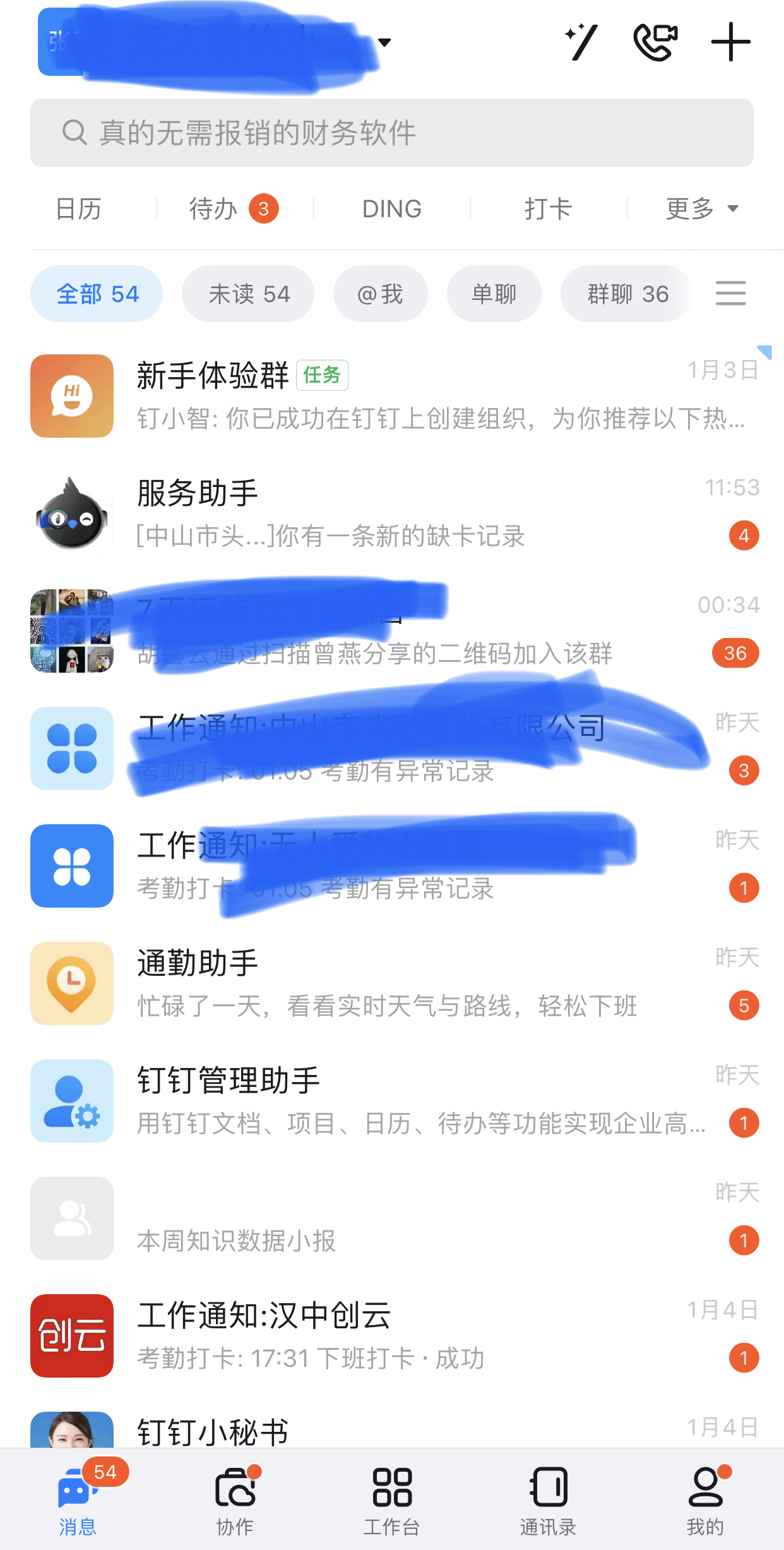Open the 新手体验群 chat
Viewport: 784px width, 1550px height.
click(x=391, y=396)
